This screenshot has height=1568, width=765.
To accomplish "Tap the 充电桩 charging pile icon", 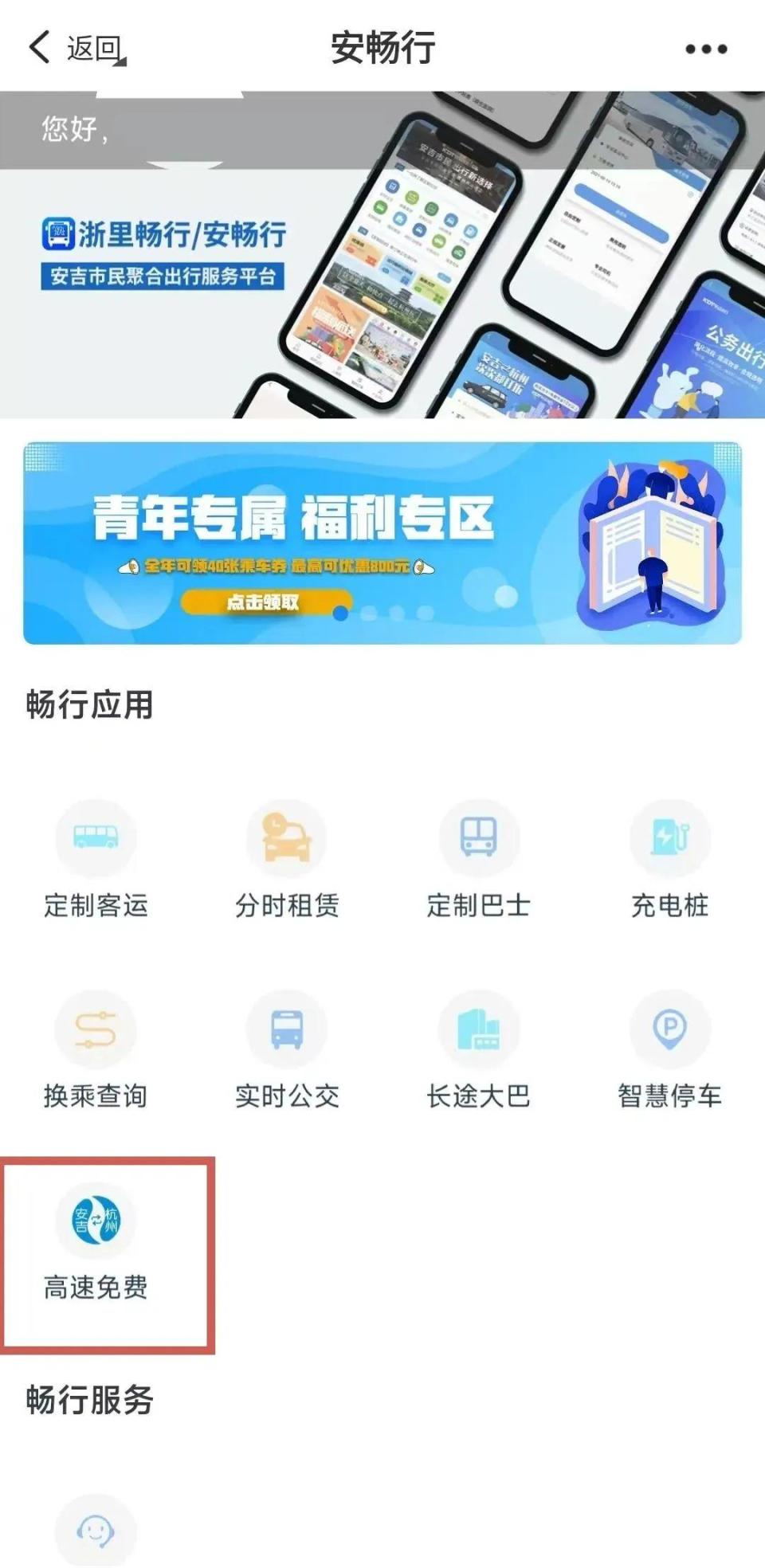I will [x=669, y=860].
